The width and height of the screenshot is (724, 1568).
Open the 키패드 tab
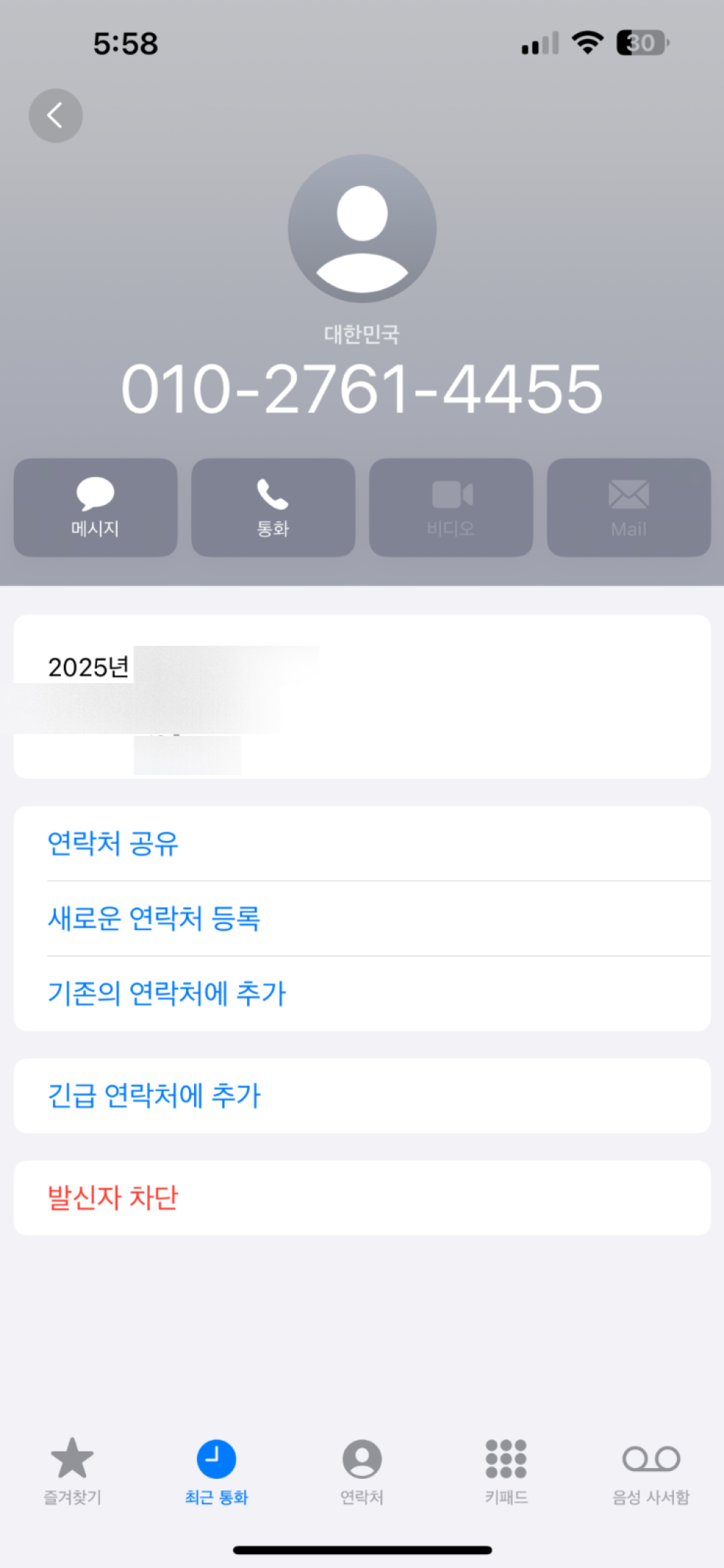(x=506, y=1470)
